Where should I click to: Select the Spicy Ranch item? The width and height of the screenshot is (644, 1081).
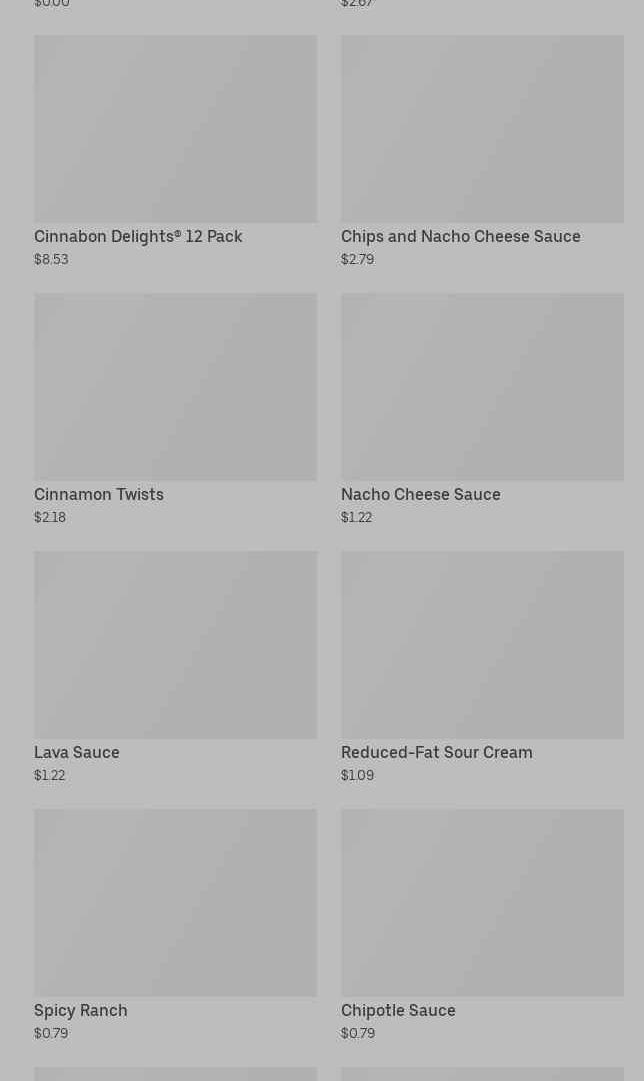click(175, 925)
